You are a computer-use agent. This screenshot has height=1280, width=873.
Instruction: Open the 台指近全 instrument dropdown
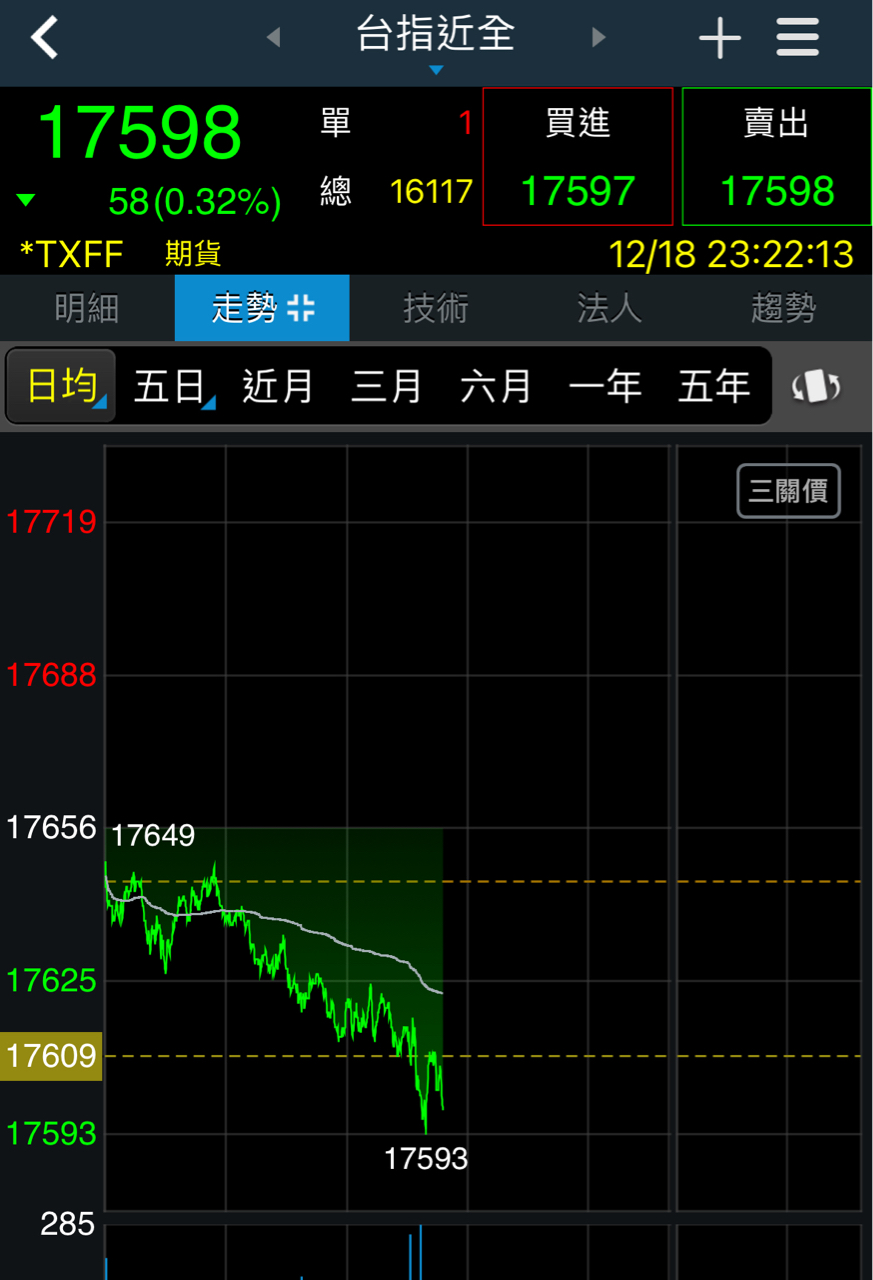click(436, 38)
